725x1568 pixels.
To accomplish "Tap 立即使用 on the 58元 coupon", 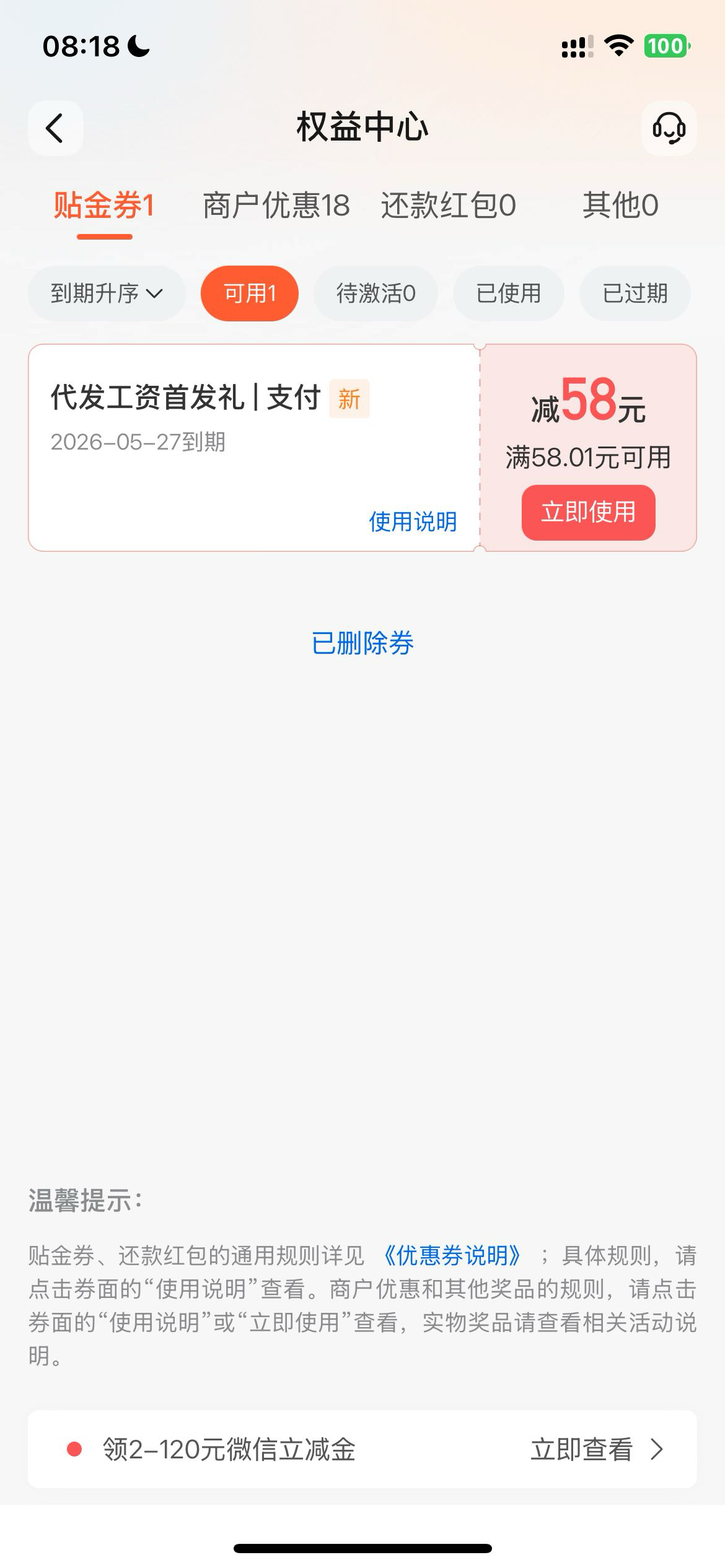I will [x=588, y=513].
